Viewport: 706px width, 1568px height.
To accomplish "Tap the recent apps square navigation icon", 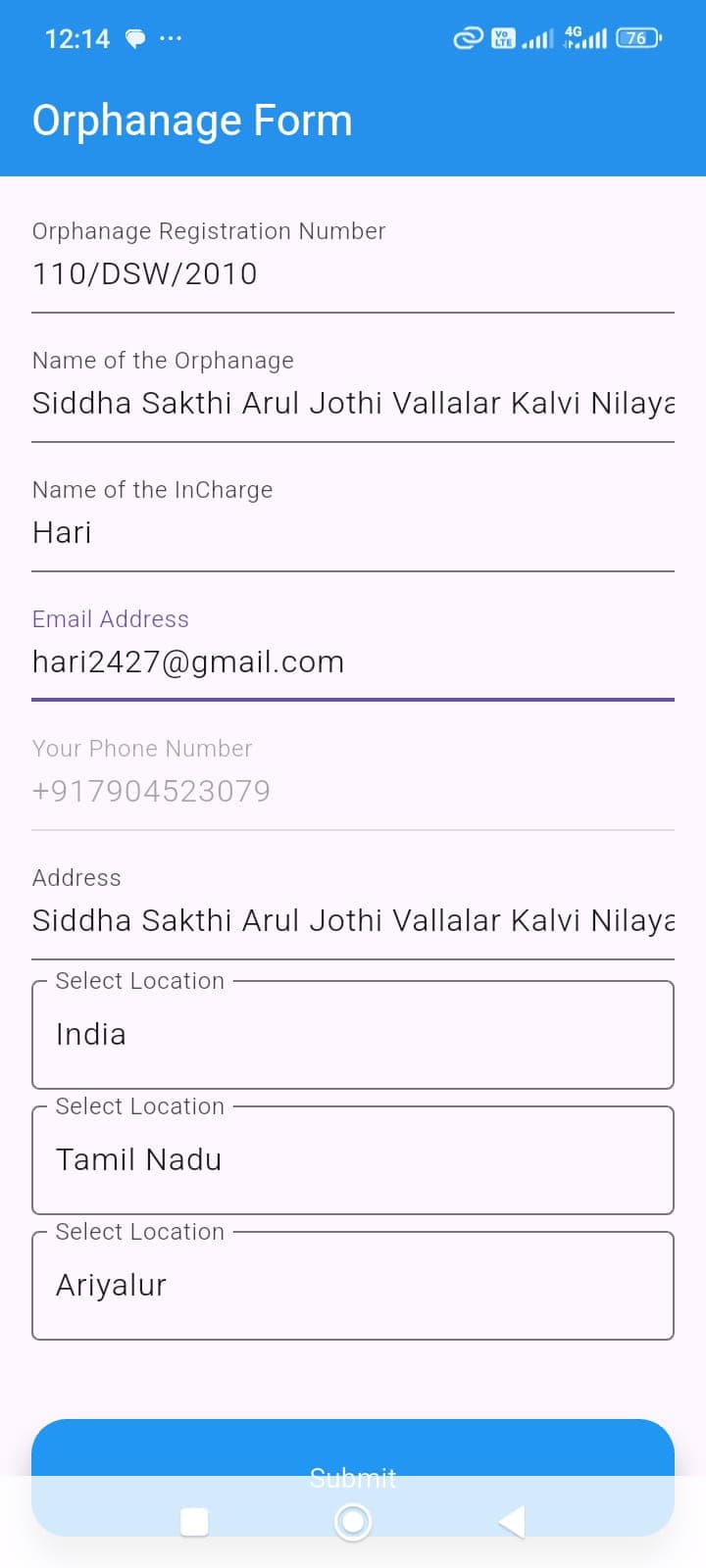I will click(194, 1521).
